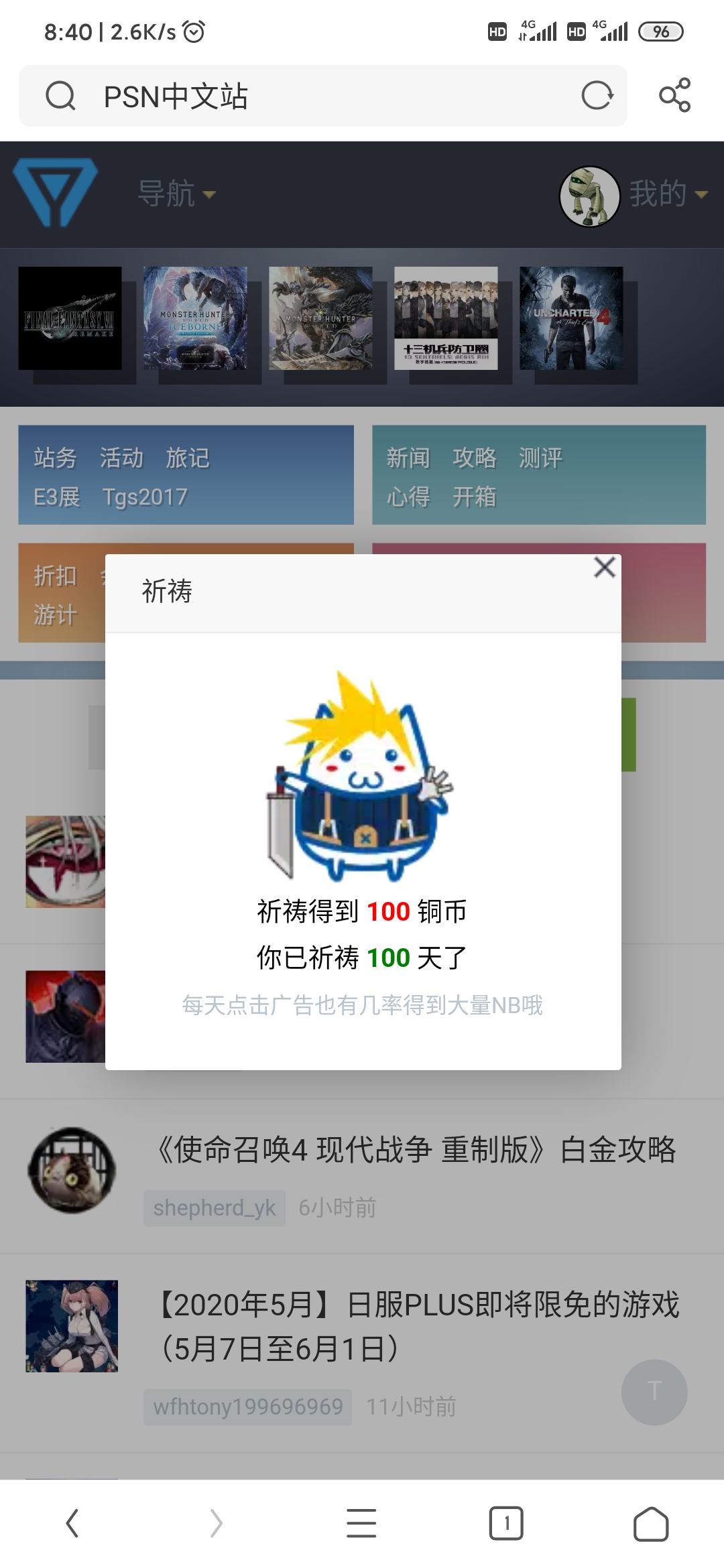The width and height of the screenshot is (724, 1568).
Task: Expand the 导航 dropdown menu
Action: 177,194
